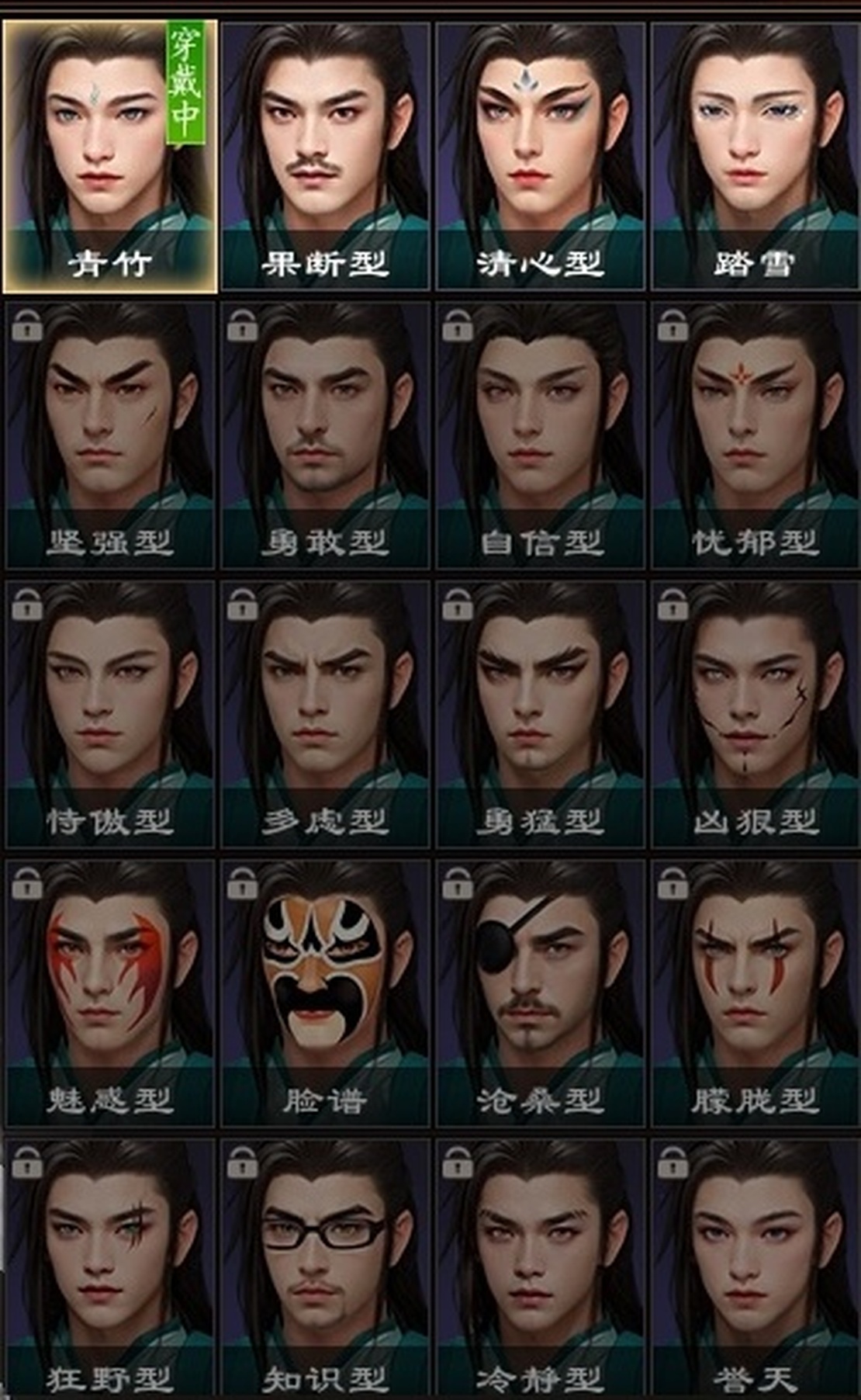Select the locked 自信型 face
The width and height of the screenshot is (861, 1400).
[x=540, y=435]
